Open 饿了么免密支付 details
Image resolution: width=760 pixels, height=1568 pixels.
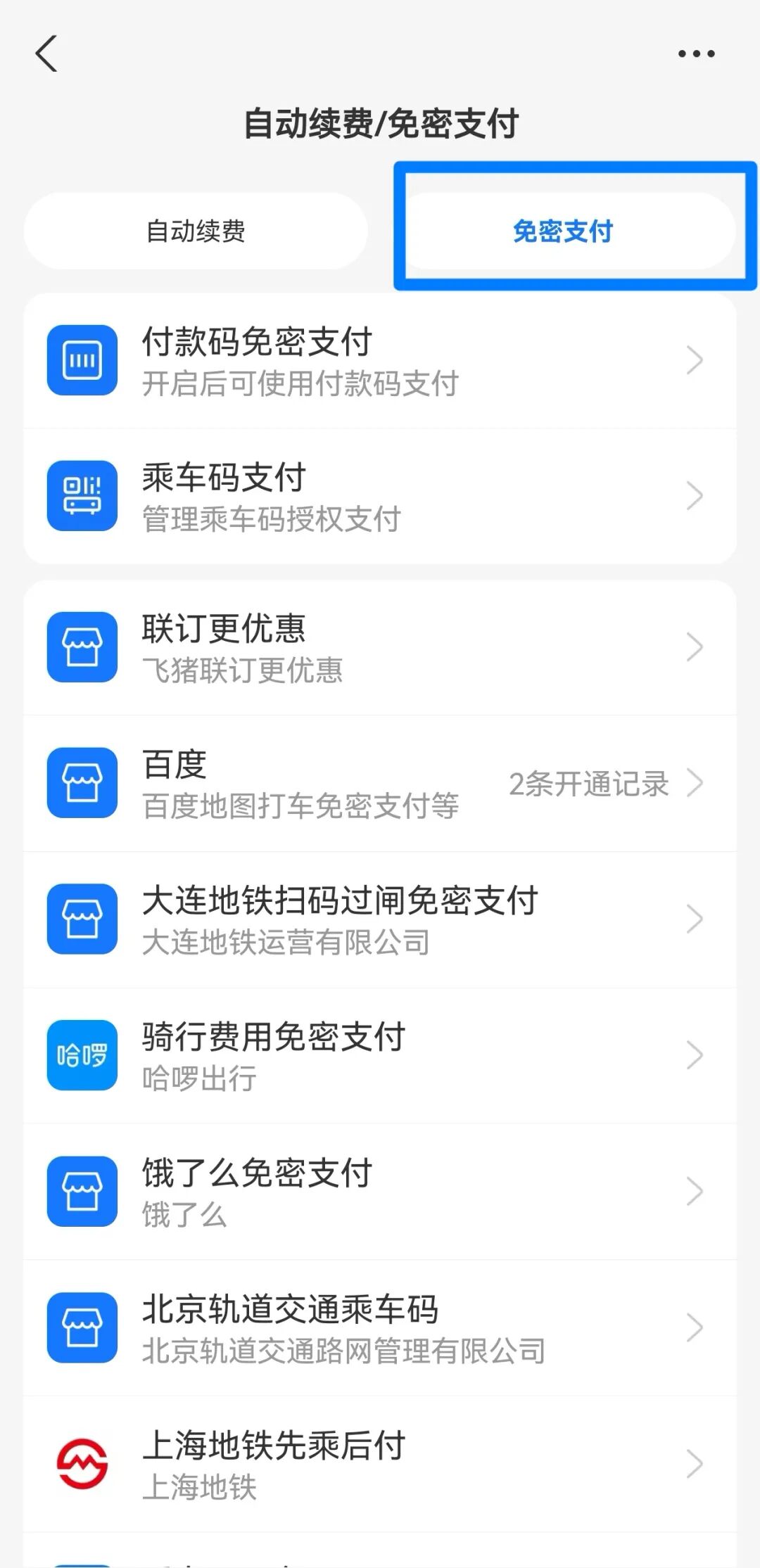point(380,1192)
